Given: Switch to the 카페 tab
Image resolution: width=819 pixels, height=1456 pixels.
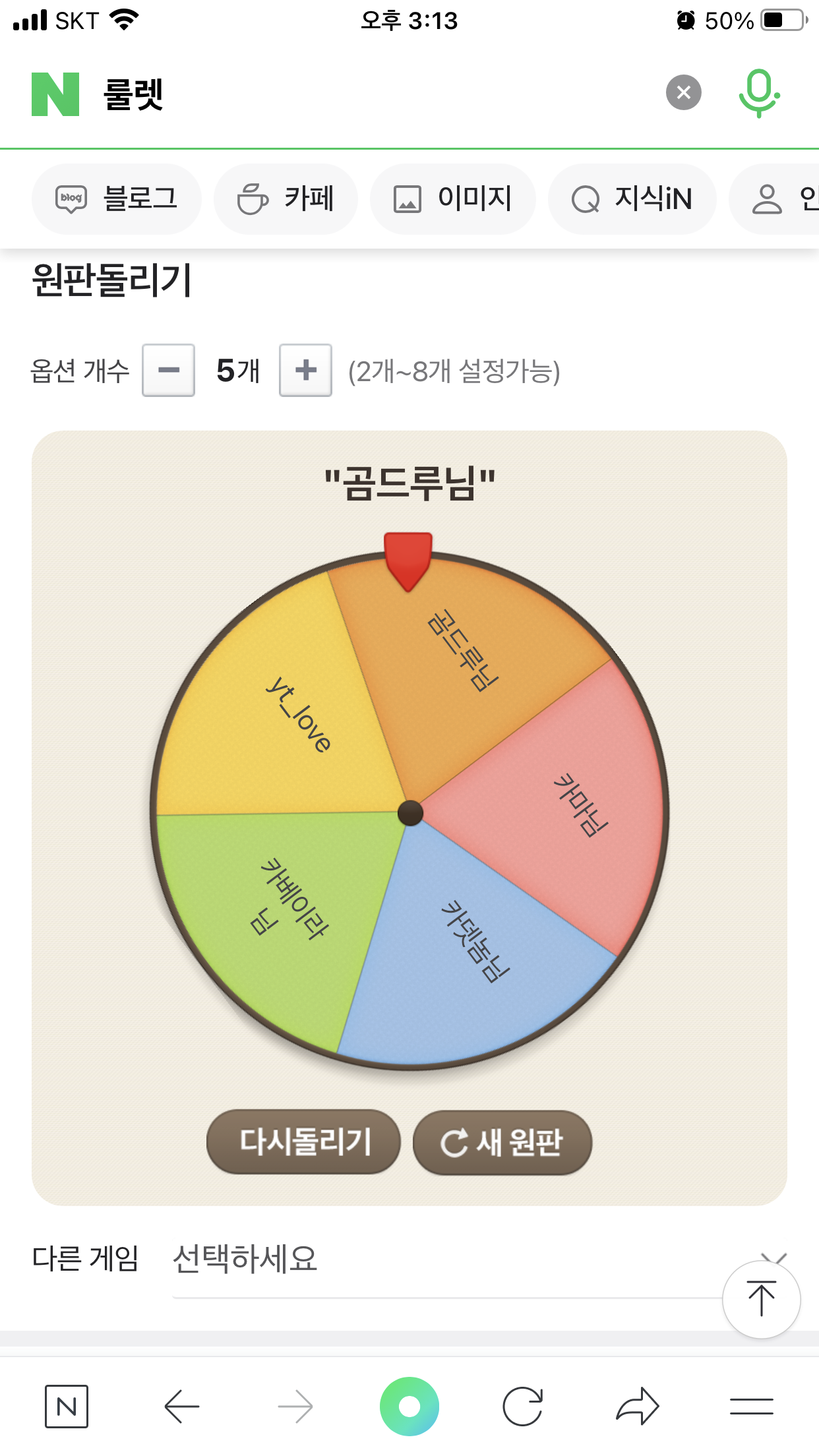Looking at the screenshot, I should click(286, 198).
